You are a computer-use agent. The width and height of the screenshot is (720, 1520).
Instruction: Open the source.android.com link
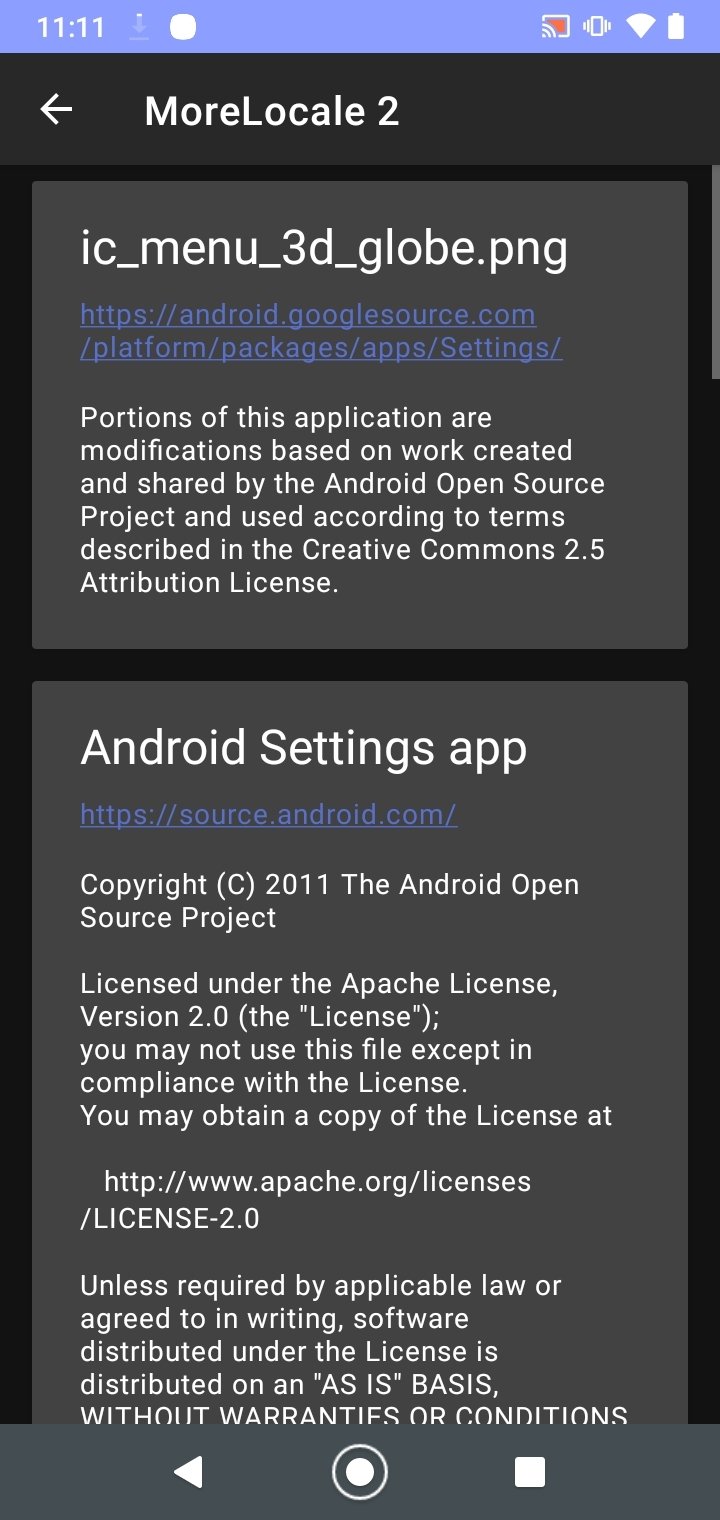(268, 815)
